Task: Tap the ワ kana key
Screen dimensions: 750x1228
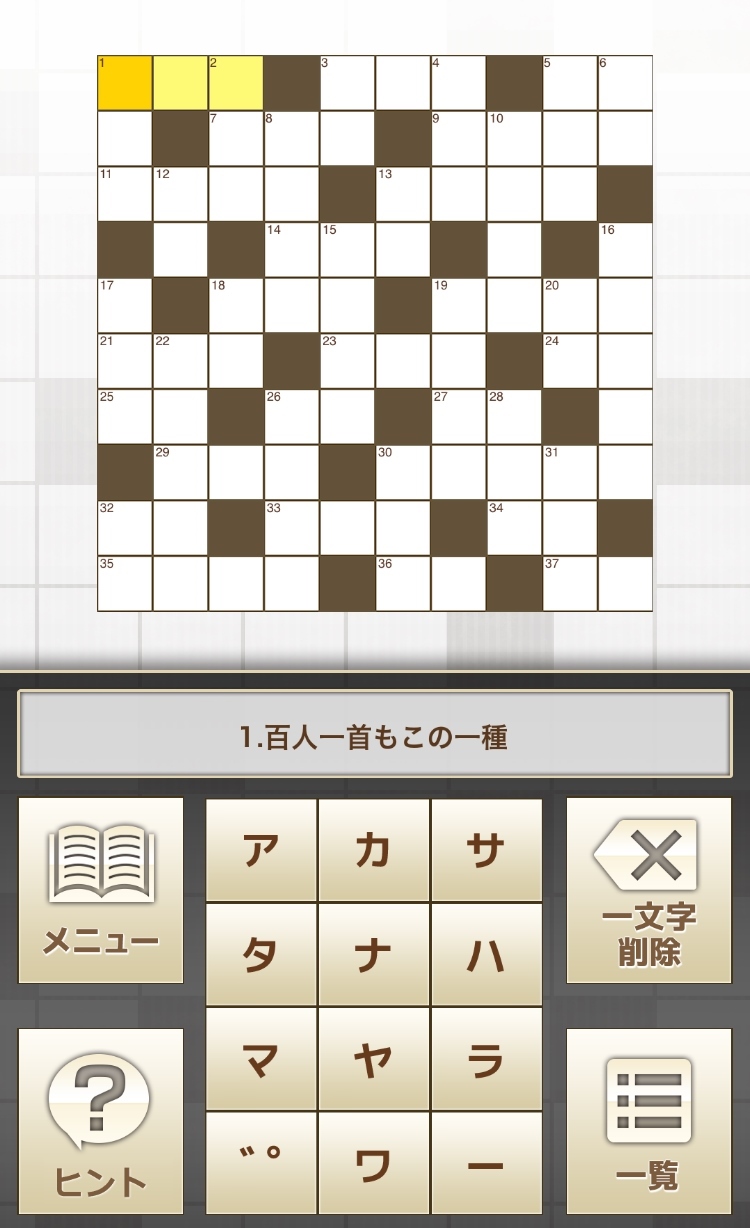Action: point(374,1163)
